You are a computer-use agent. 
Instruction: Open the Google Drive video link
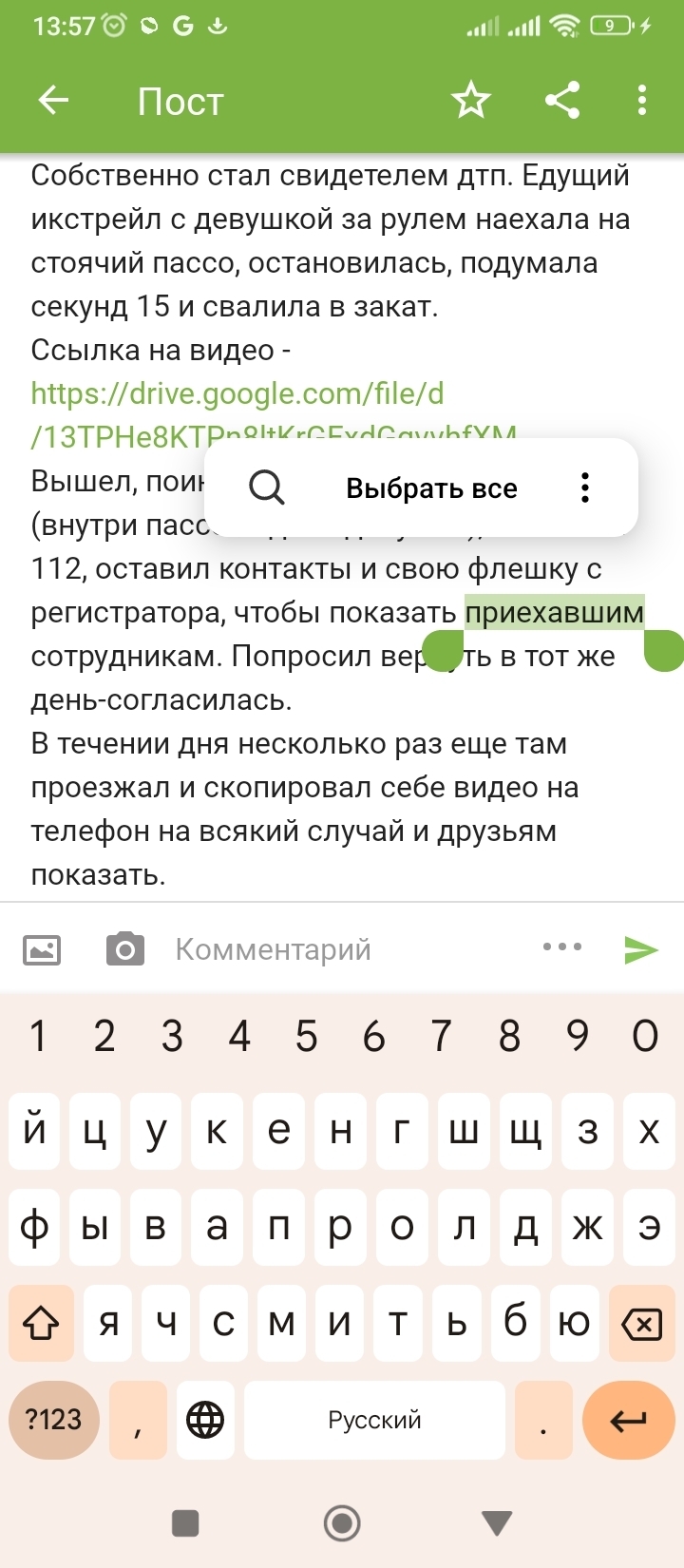237,393
